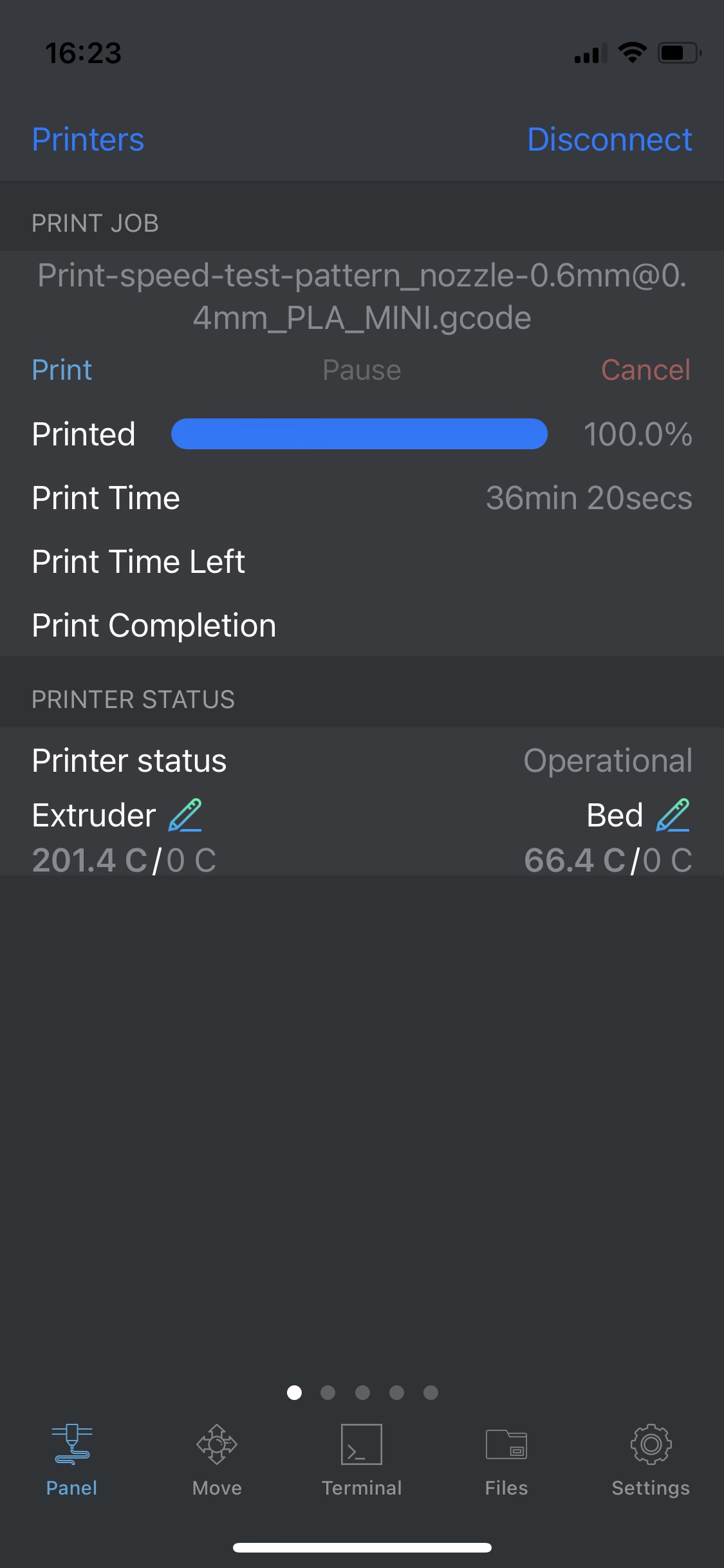Select the second page indicator dot
This screenshot has width=724, height=1568.
pos(328,1392)
